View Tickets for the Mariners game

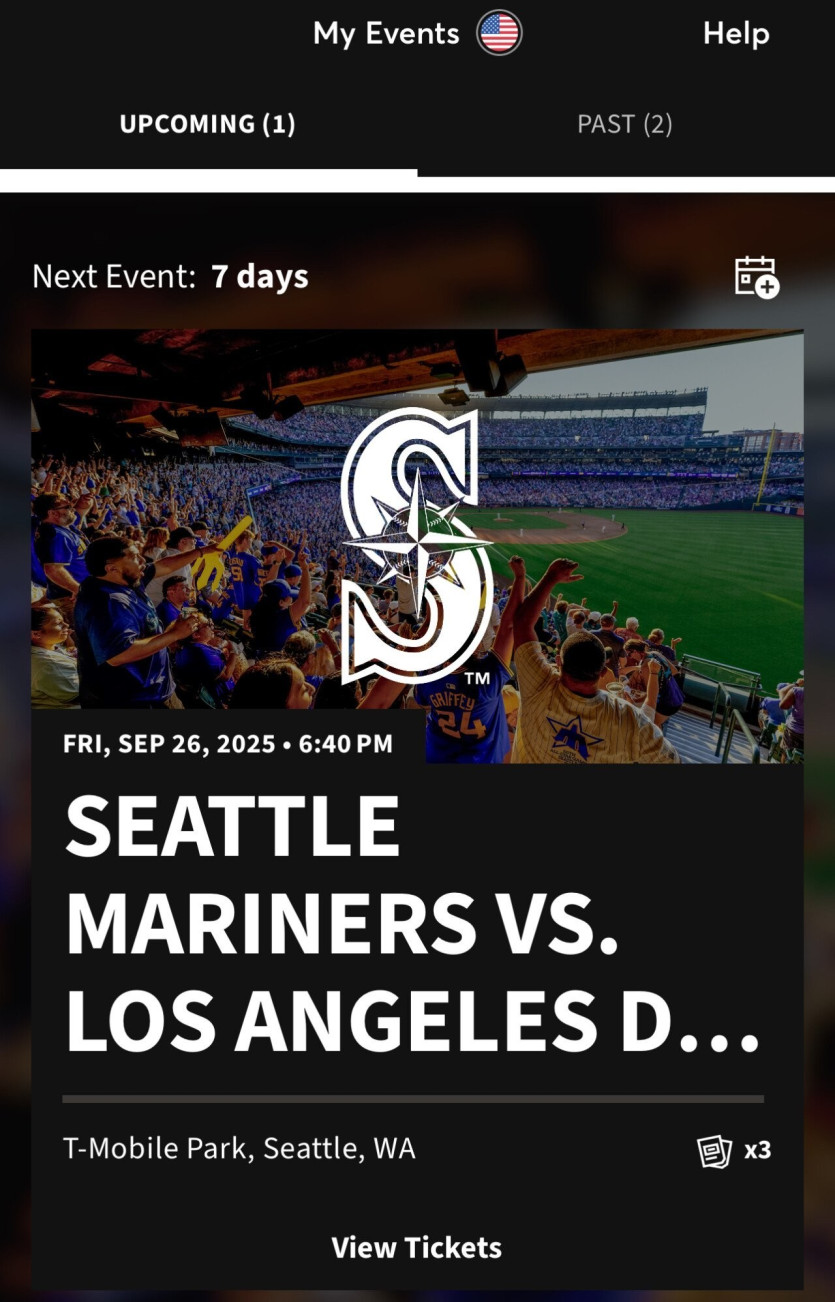click(x=416, y=1247)
